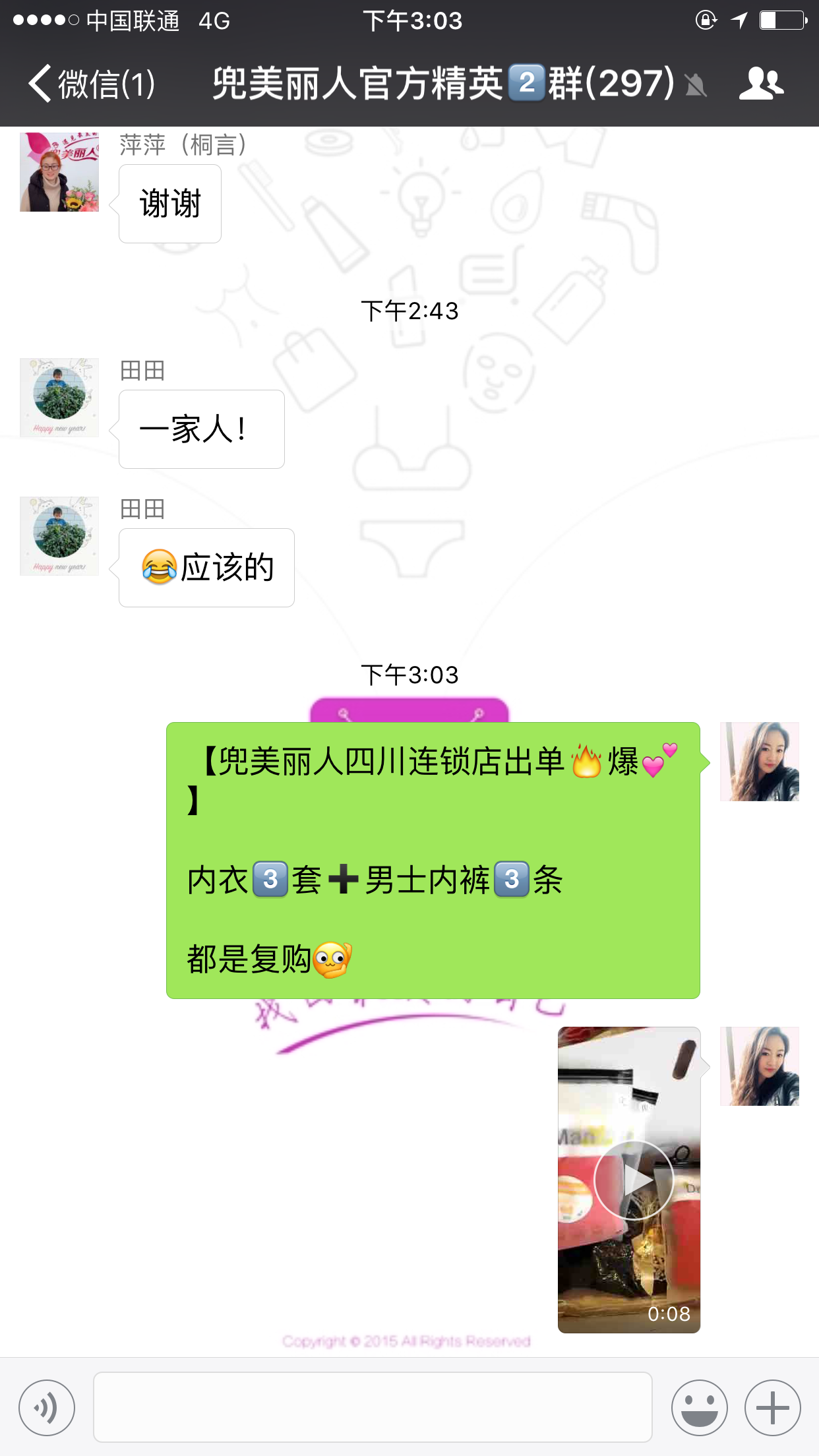This screenshot has width=819, height=1456.
Task: Tap 田田's avatar beside 应该的
Action: (x=59, y=536)
